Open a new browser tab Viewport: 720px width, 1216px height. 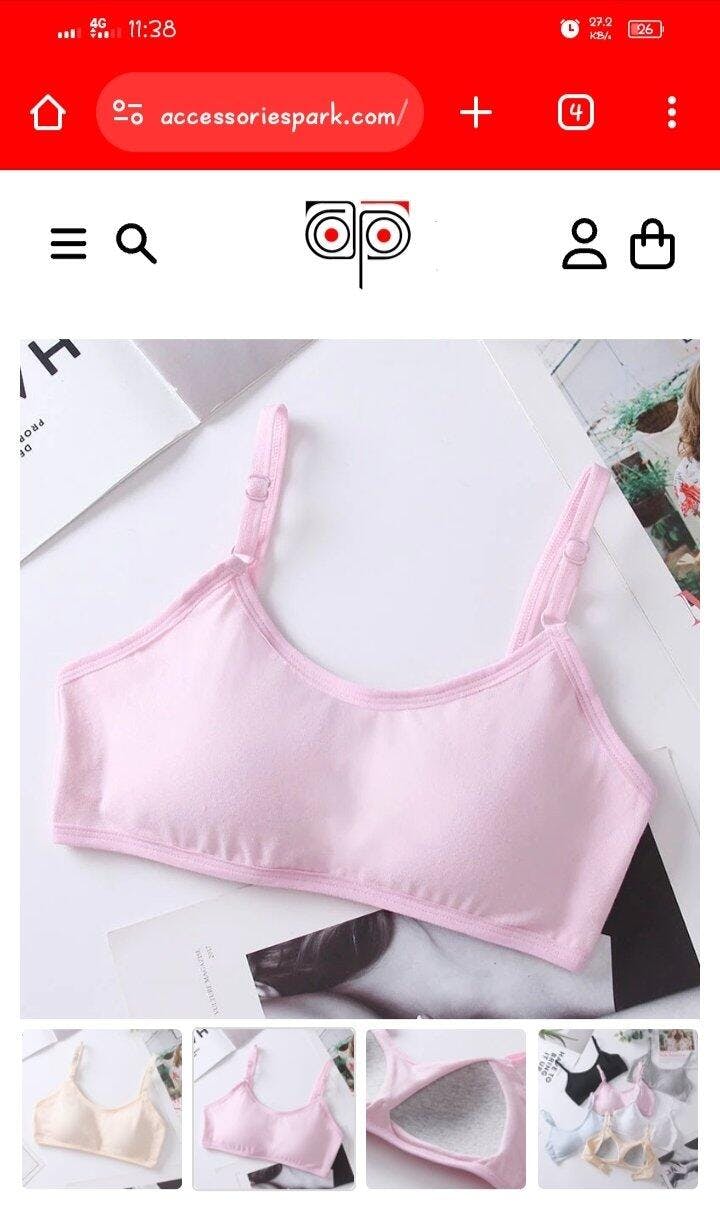(x=476, y=113)
